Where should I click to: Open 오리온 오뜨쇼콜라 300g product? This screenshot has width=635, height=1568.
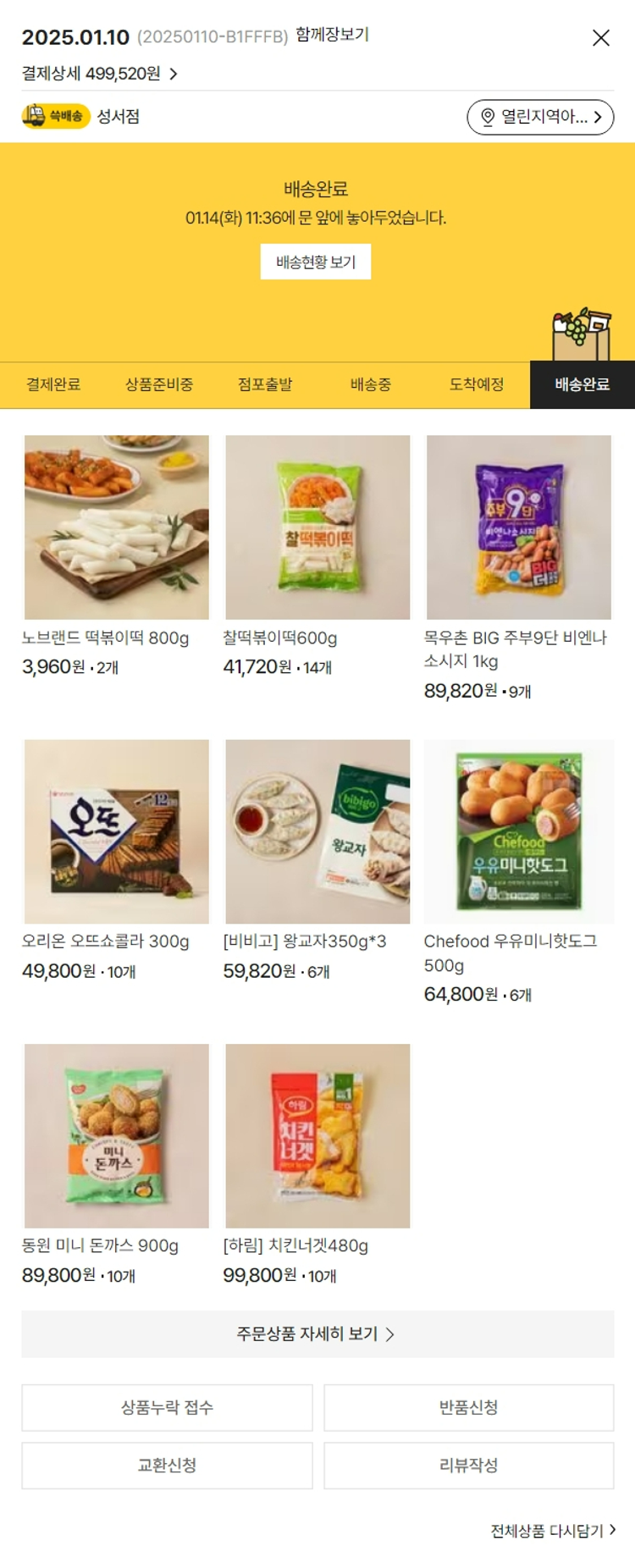click(x=117, y=831)
